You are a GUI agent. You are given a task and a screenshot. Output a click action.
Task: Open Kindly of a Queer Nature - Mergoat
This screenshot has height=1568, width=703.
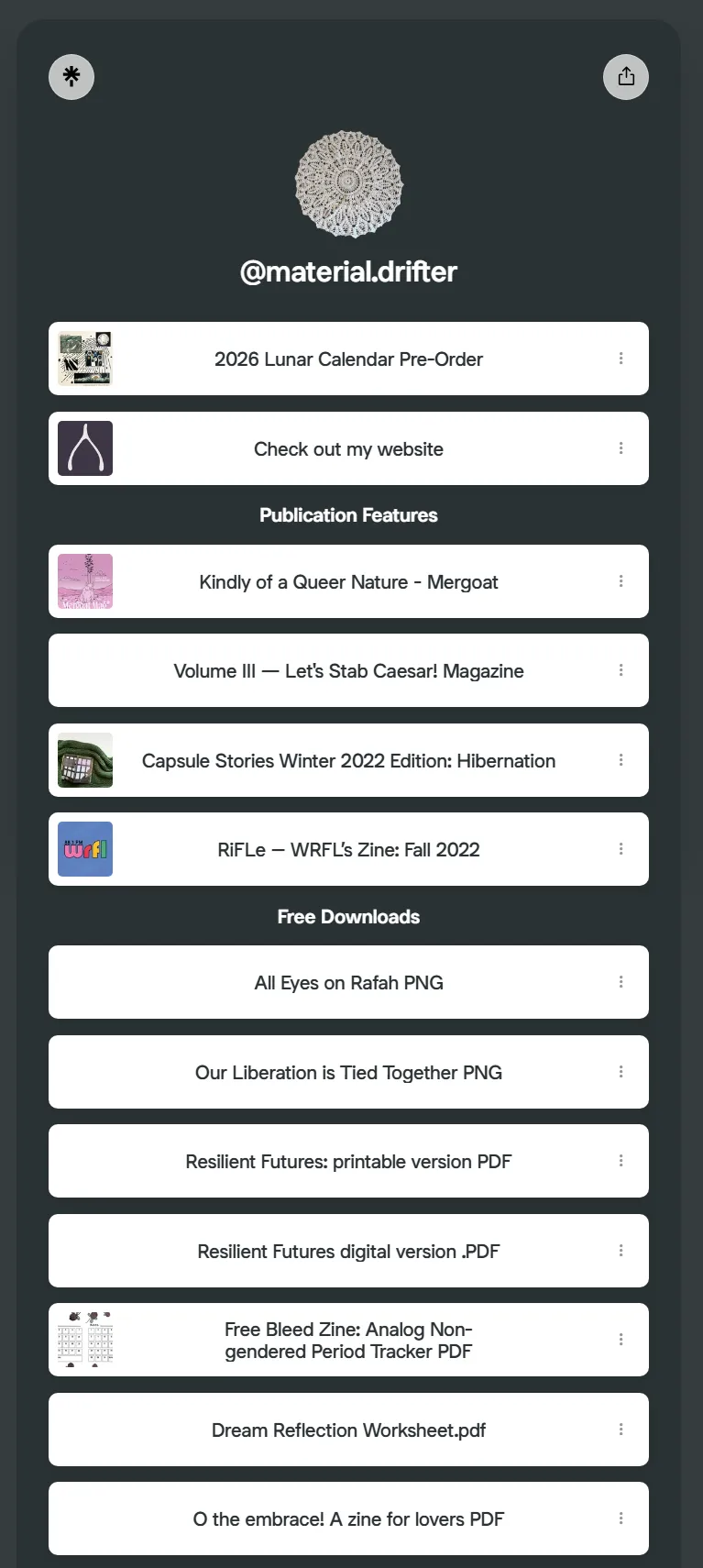pyautogui.click(x=348, y=581)
